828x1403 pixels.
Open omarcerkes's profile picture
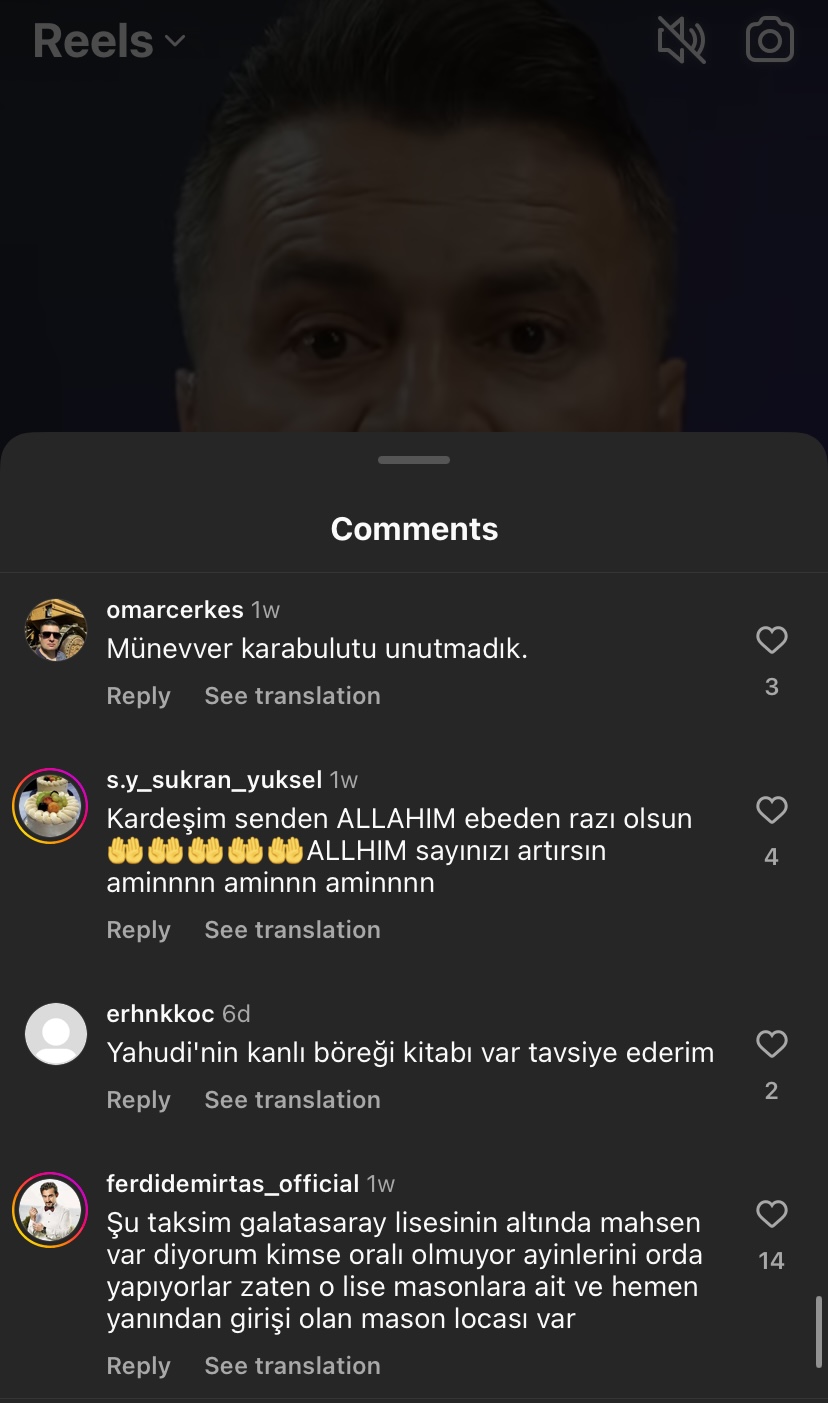[x=56, y=630]
